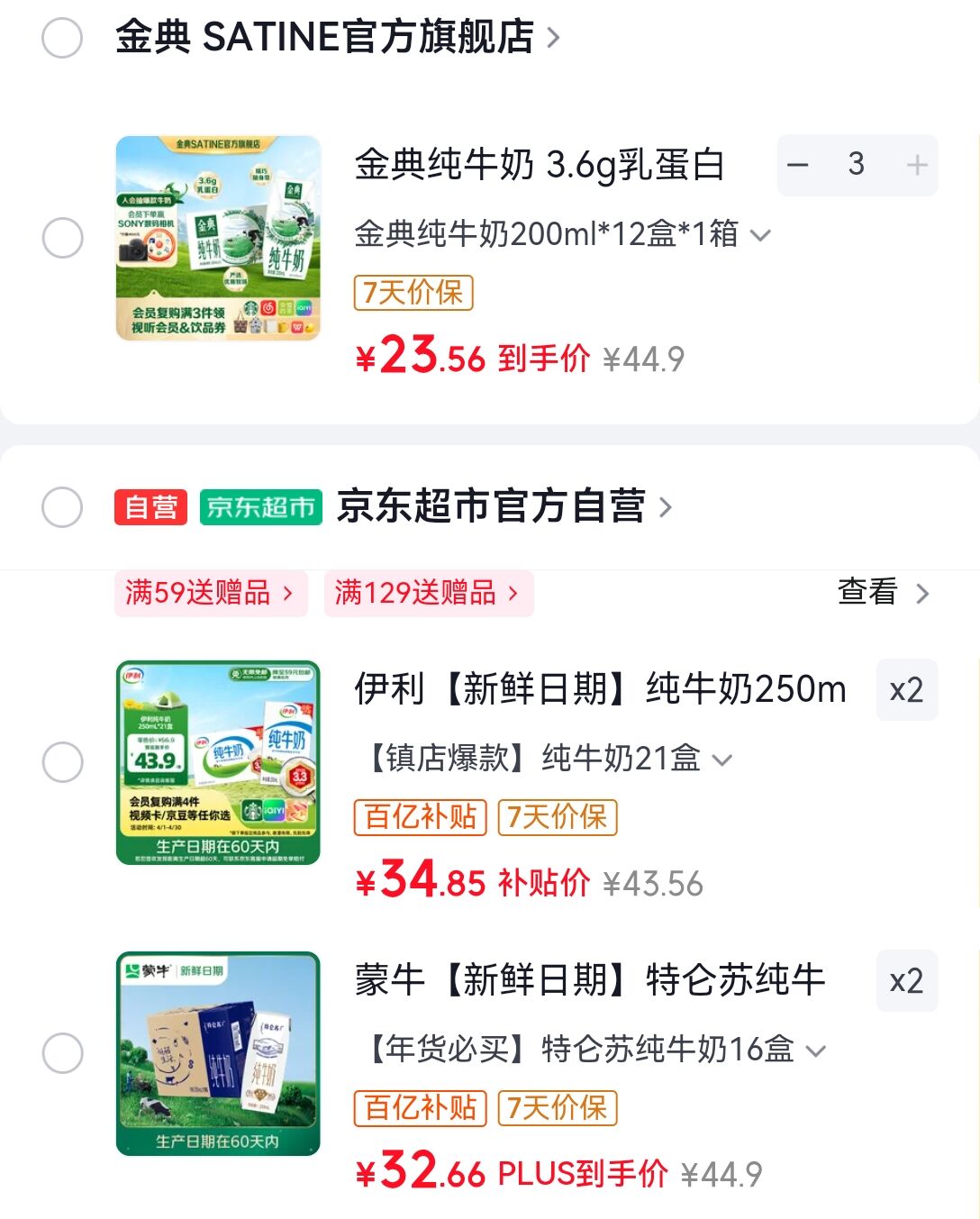Image resolution: width=980 pixels, height=1219 pixels.
Task: Tap 查看 to see store promotions
Action: click(882, 593)
